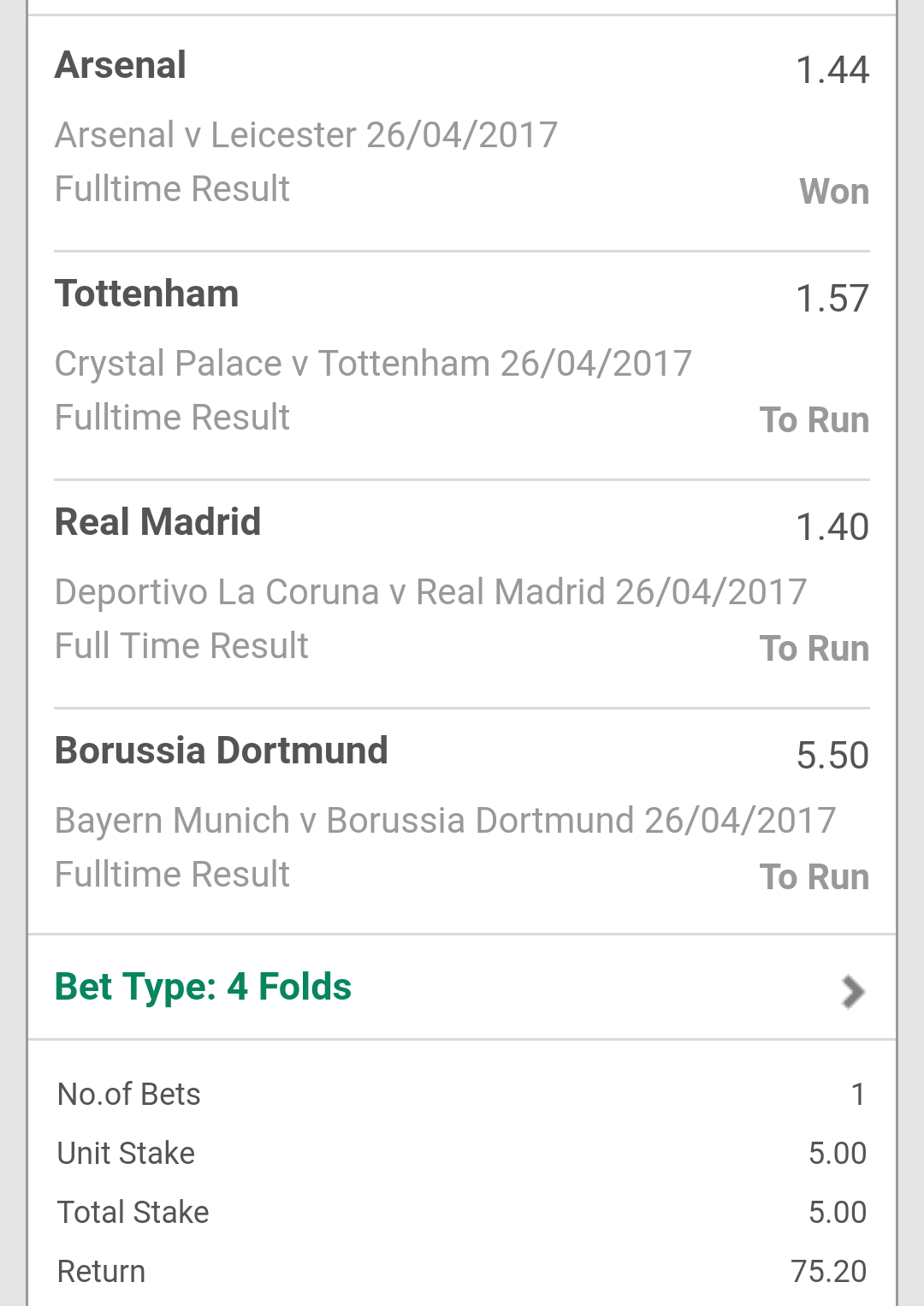Expand the Bet Type: 4 Folds row
924x1306 pixels.
pyautogui.click(x=852, y=991)
